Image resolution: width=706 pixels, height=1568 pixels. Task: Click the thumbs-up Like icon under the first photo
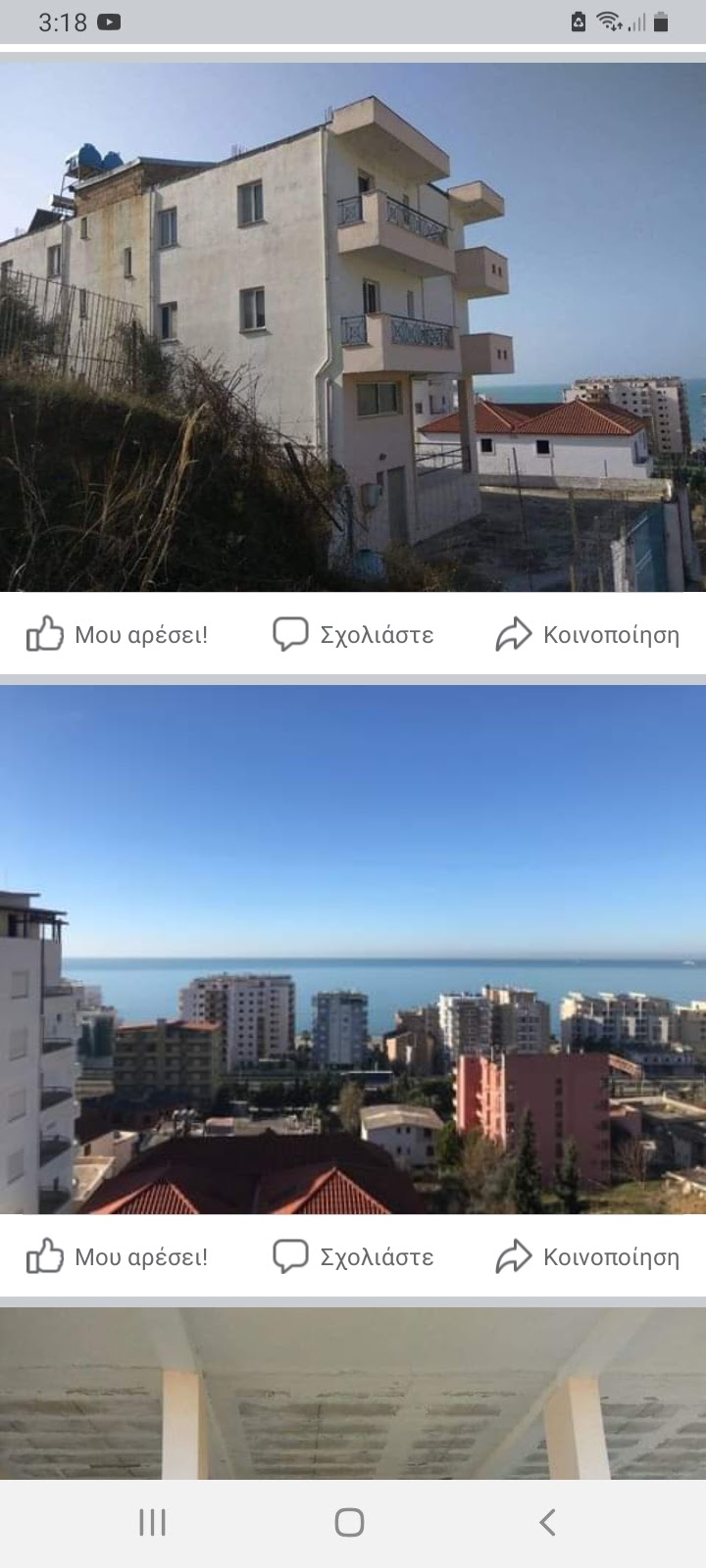click(x=44, y=633)
